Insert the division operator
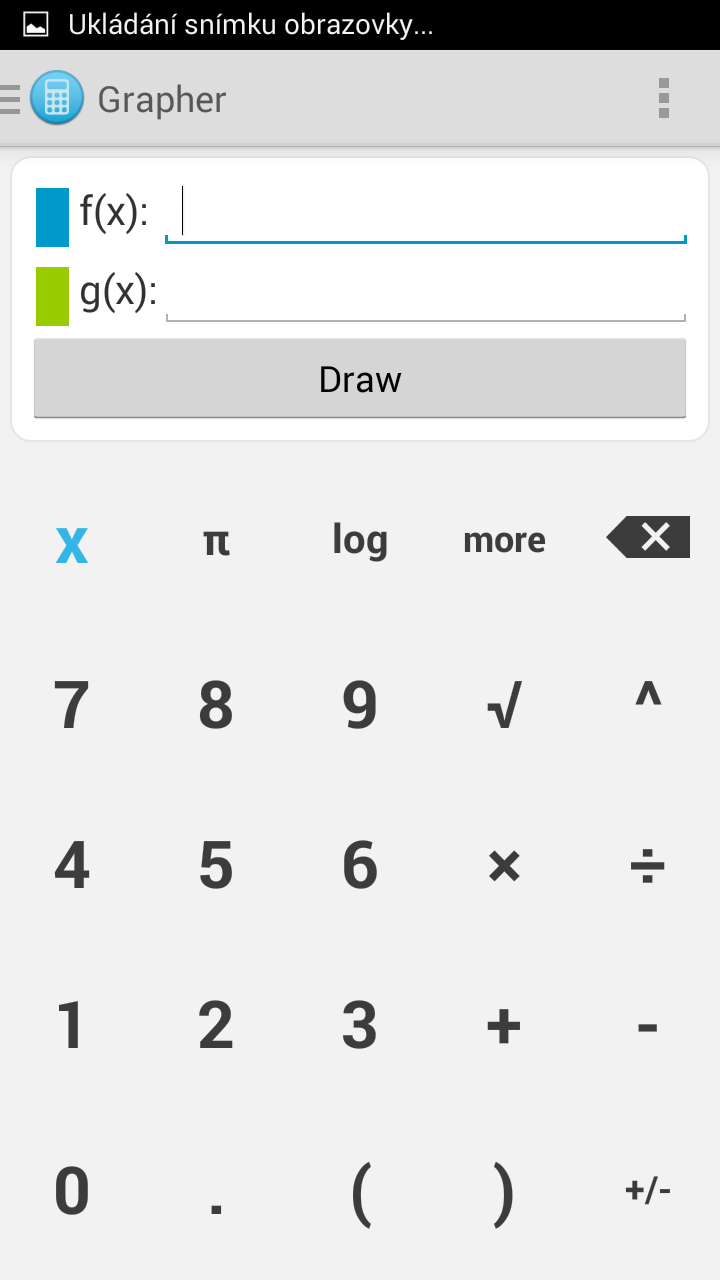720x1280 pixels. 648,866
